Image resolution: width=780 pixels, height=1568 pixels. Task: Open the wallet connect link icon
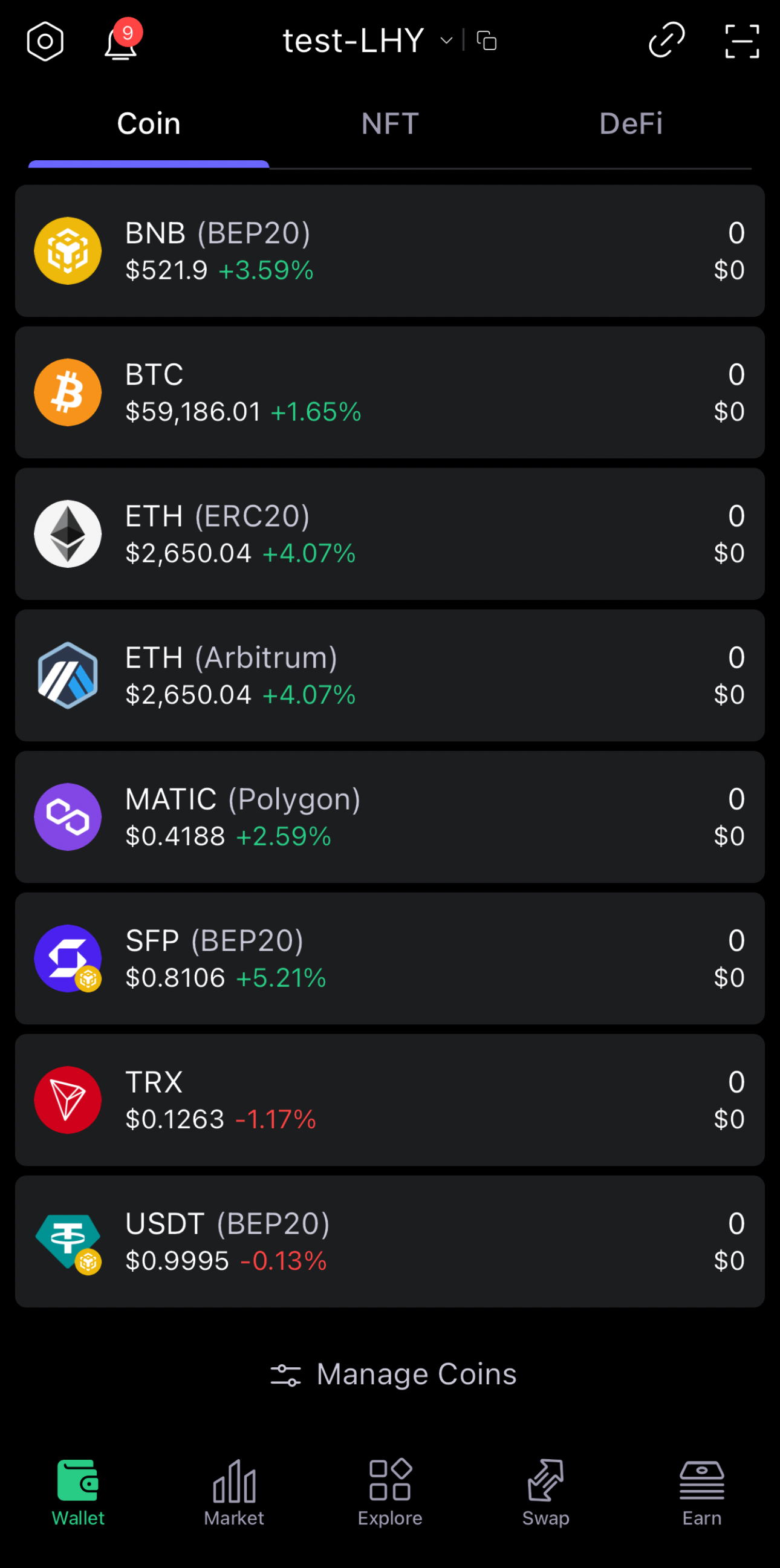[x=666, y=41]
